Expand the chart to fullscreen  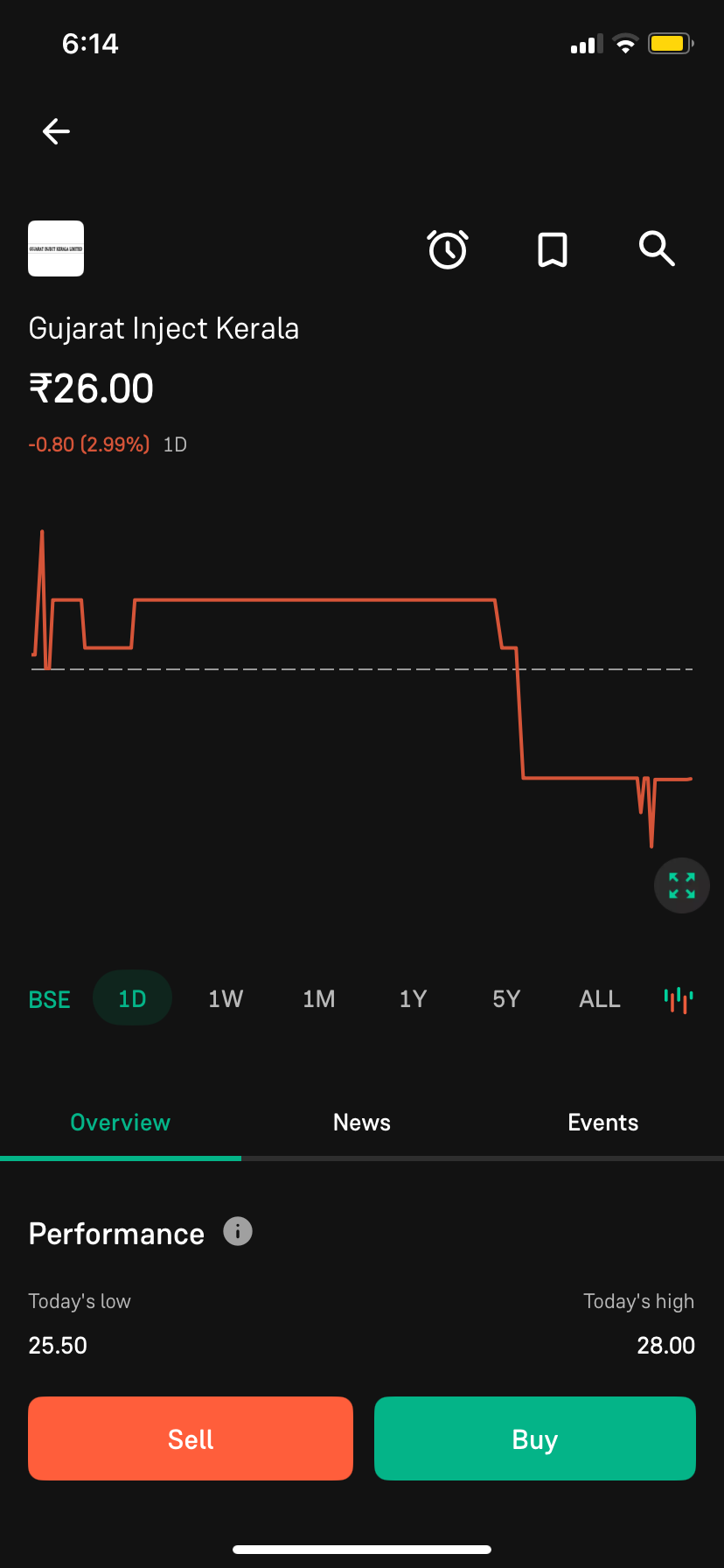(x=681, y=885)
